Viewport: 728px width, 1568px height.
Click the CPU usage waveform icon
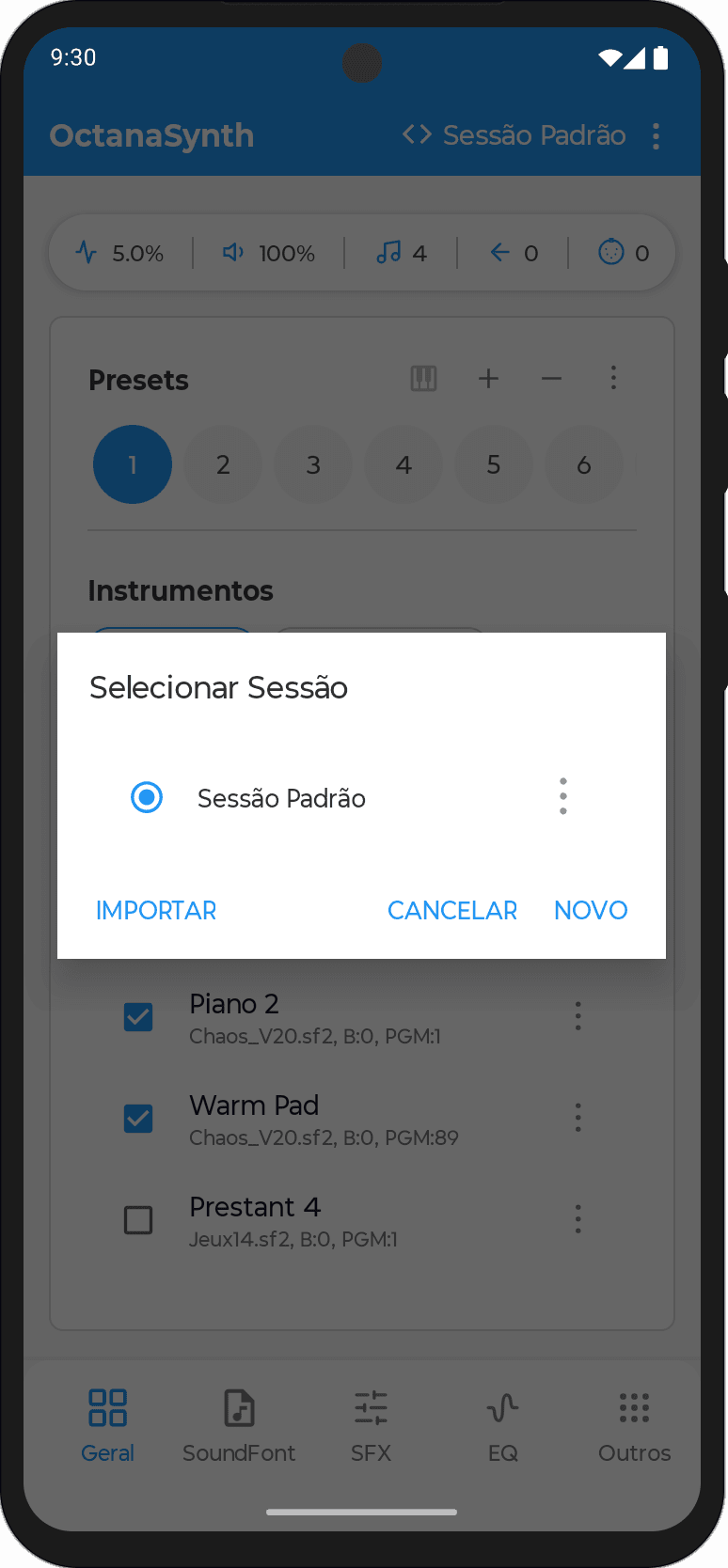86,253
